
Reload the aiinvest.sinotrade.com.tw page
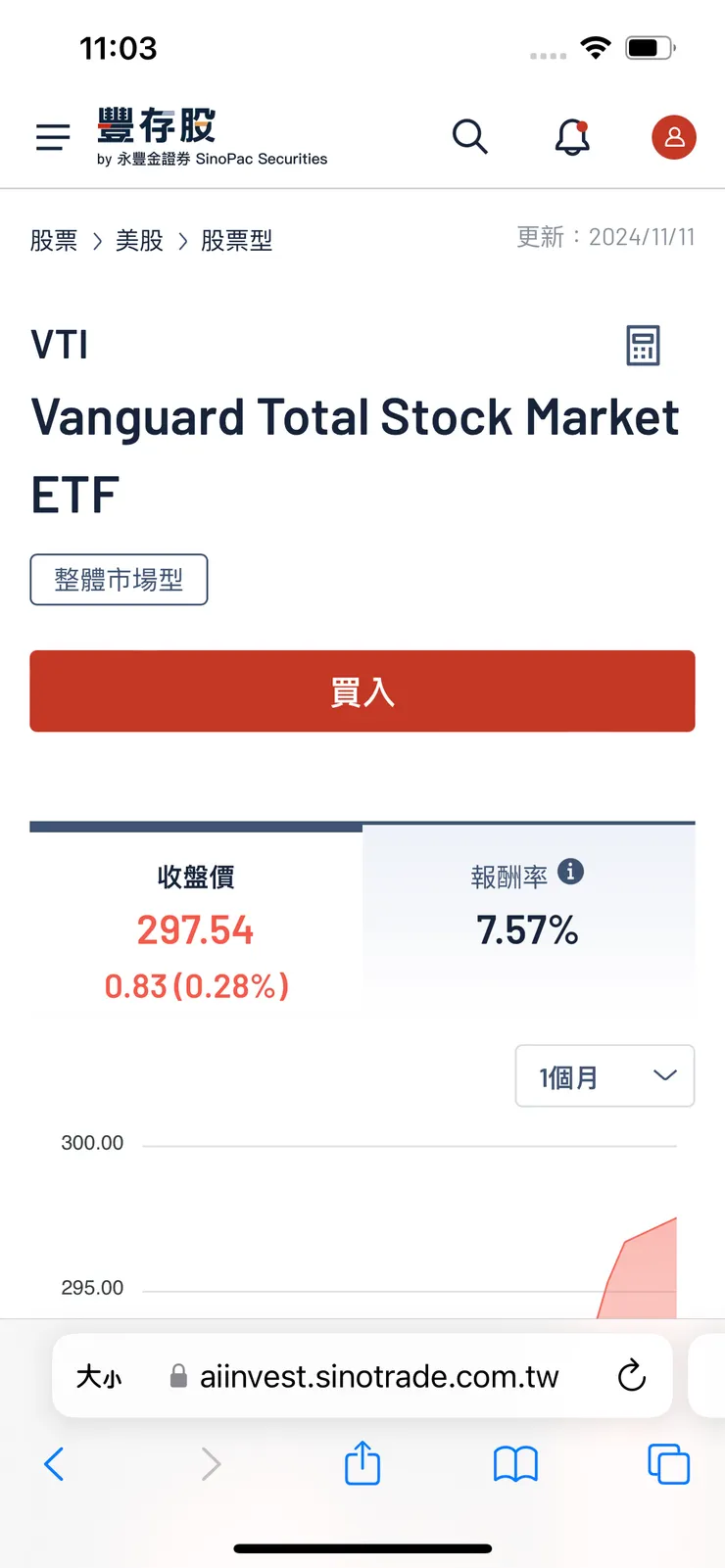[x=632, y=1376]
